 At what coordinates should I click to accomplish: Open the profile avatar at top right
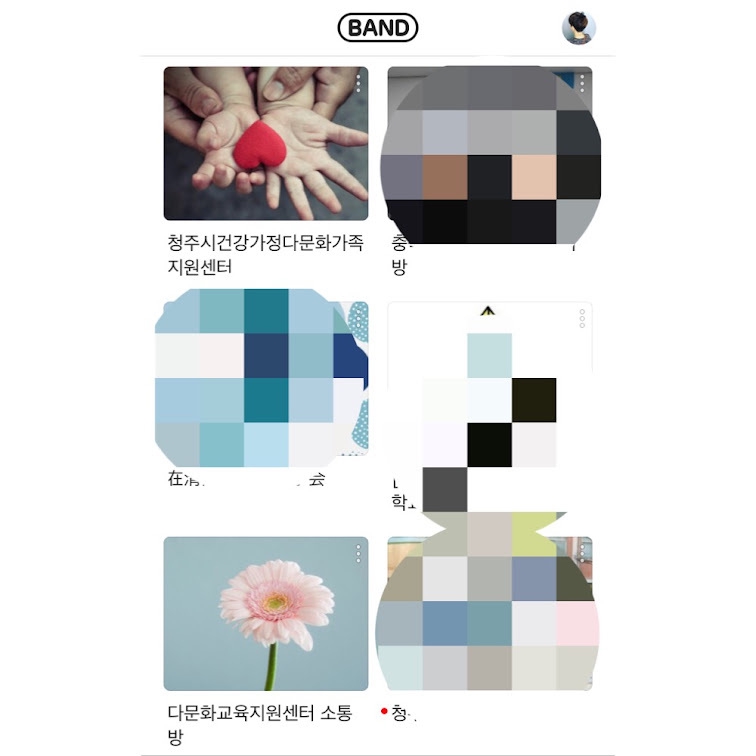tap(579, 28)
